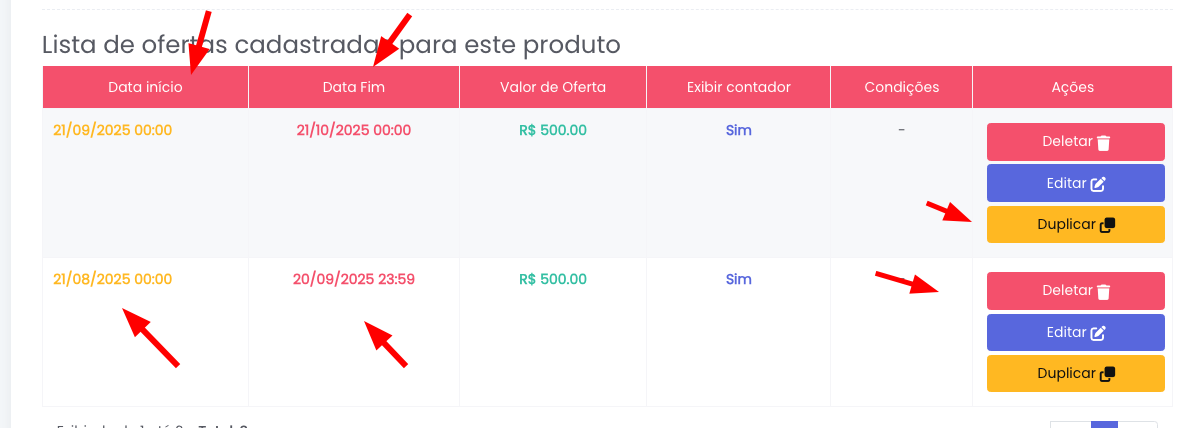
Task: Edit the offer starting 21/09/2025
Action: coord(1075,183)
